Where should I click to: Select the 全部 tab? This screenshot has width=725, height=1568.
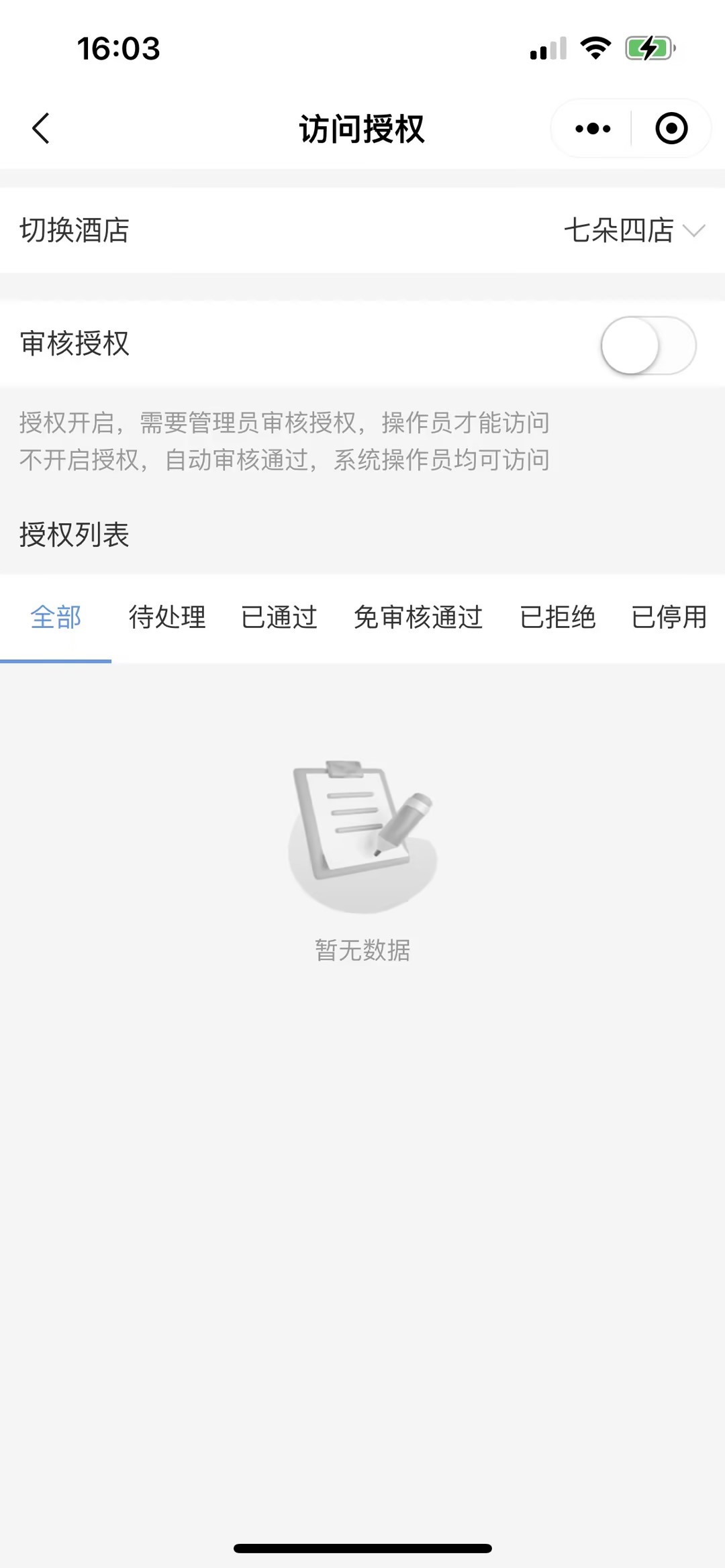coord(56,617)
